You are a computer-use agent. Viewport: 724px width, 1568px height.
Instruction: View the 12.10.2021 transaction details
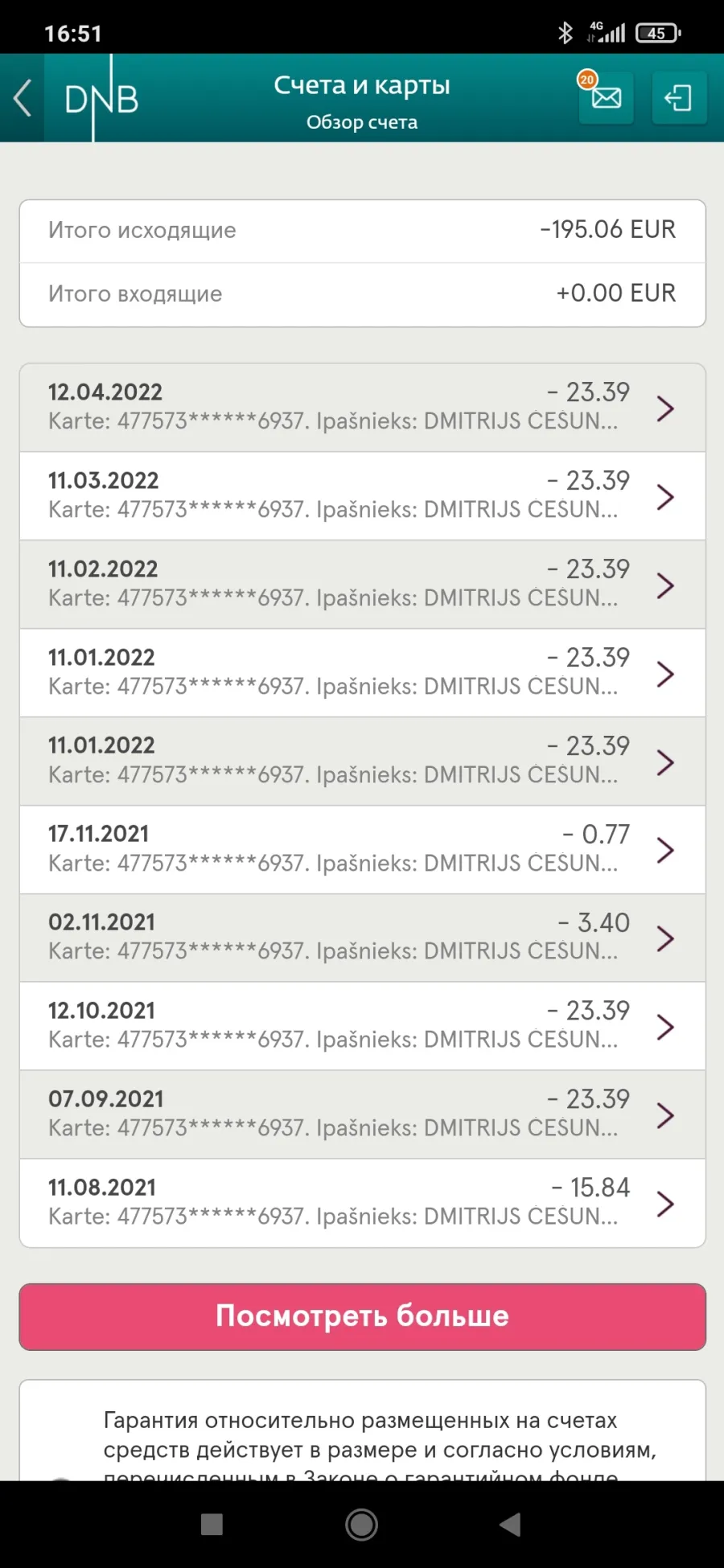pos(362,1027)
